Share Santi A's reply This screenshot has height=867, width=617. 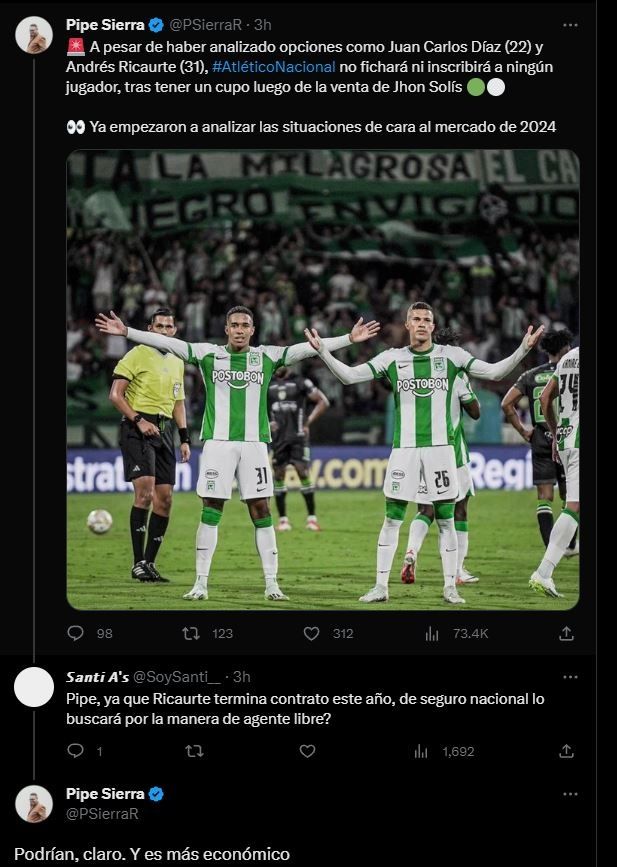click(x=566, y=750)
